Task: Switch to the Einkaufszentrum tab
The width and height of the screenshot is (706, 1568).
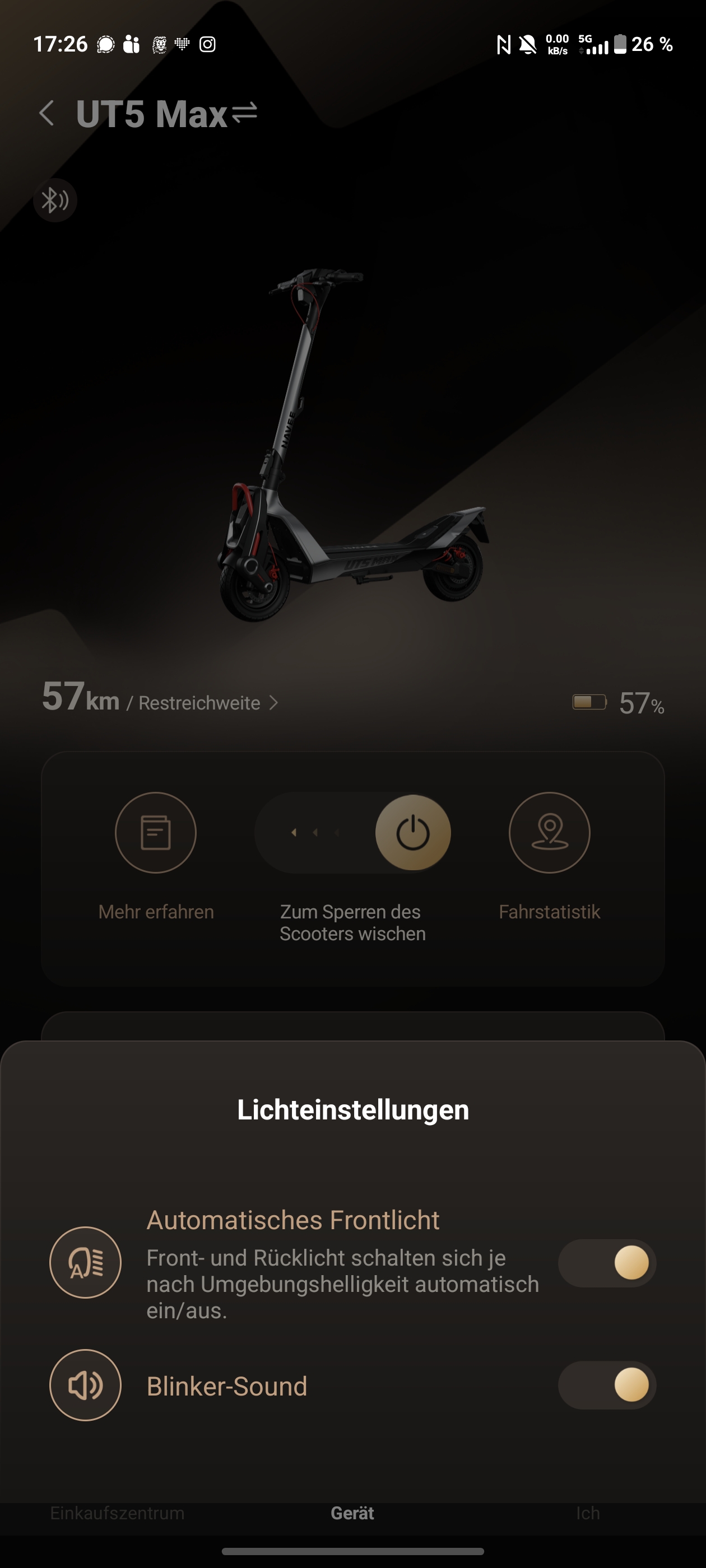Action: point(117,1513)
